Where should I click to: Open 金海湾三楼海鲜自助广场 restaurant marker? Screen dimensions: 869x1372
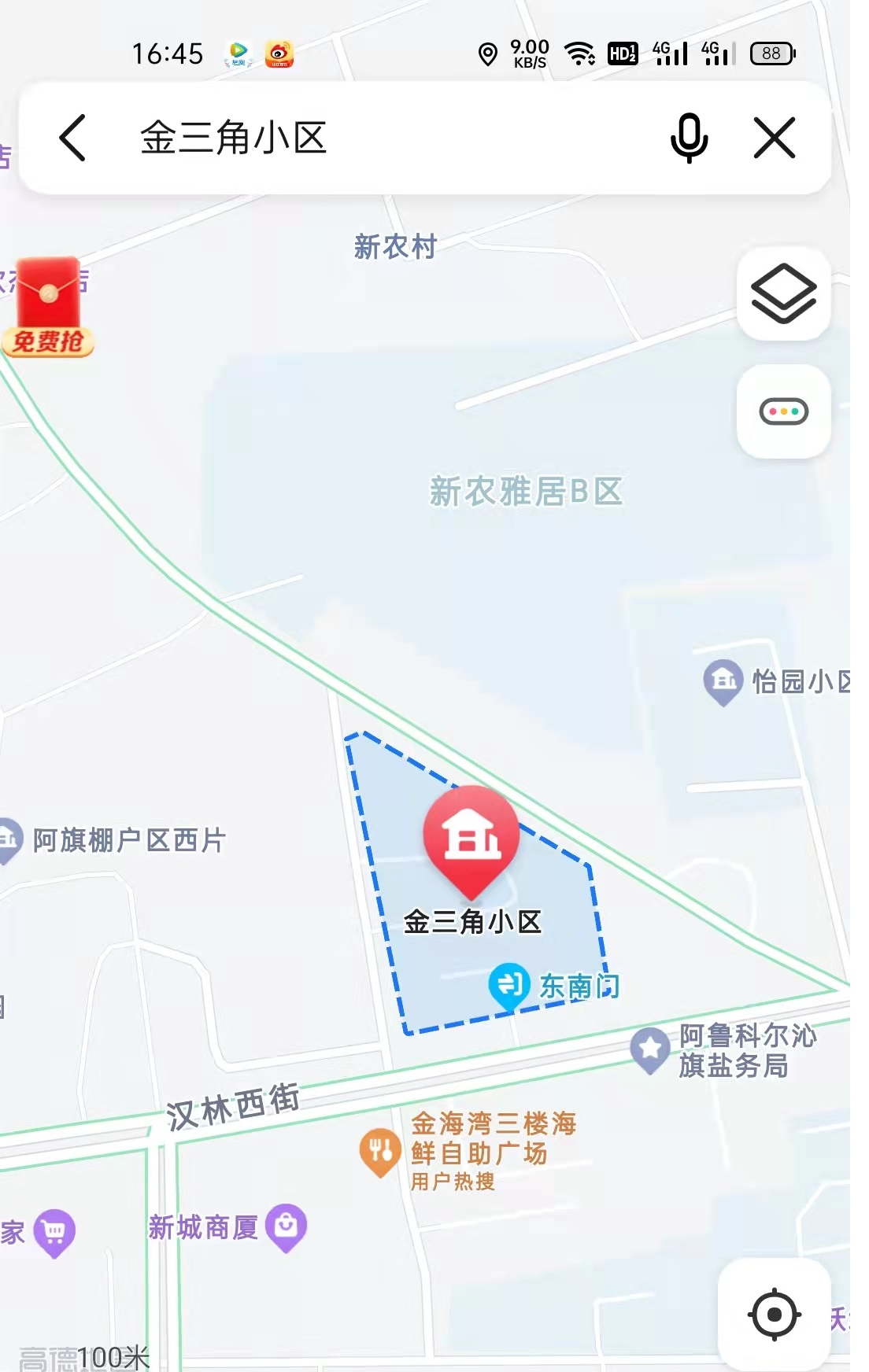(x=380, y=1151)
